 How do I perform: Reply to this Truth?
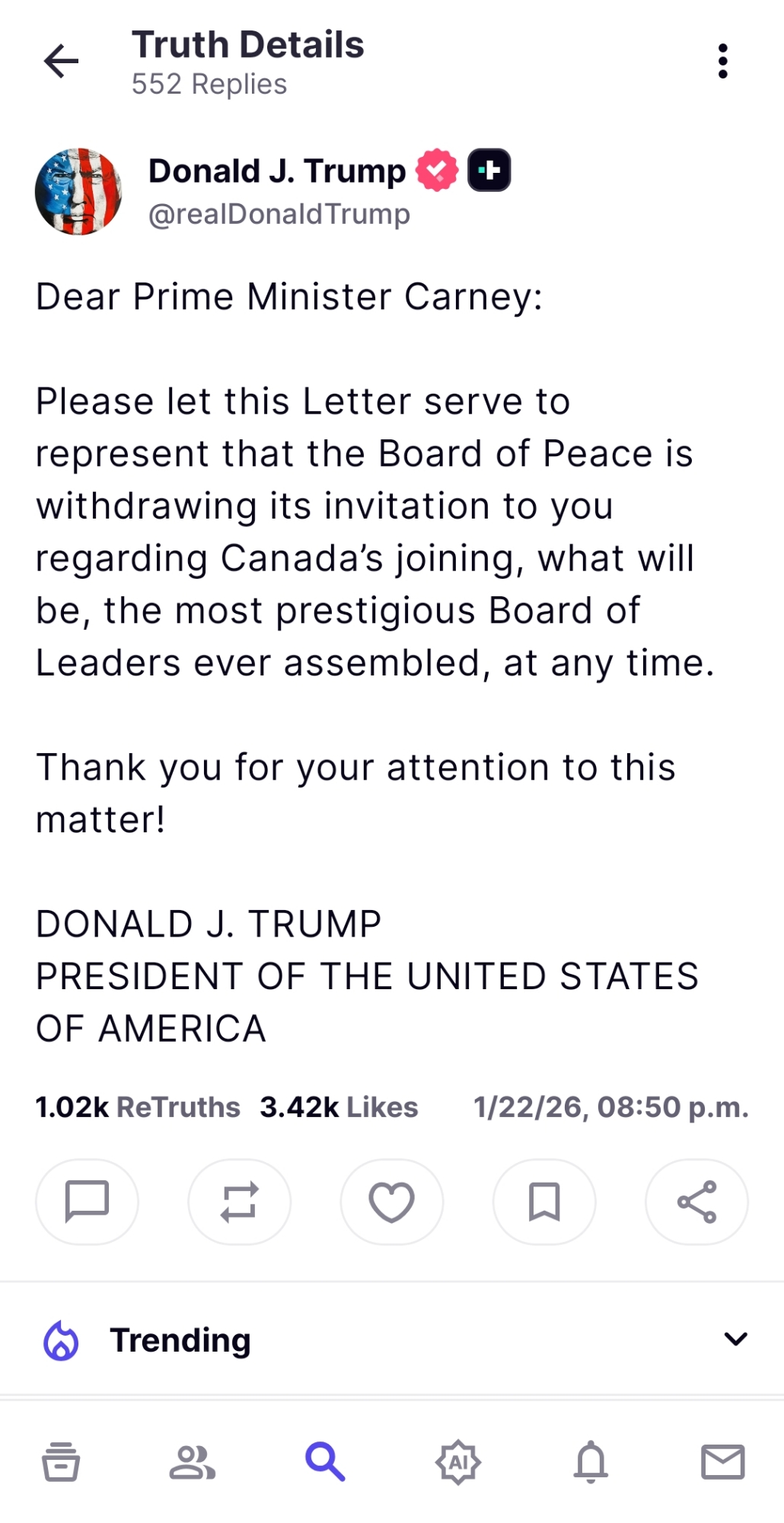[x=87, y=1202]
